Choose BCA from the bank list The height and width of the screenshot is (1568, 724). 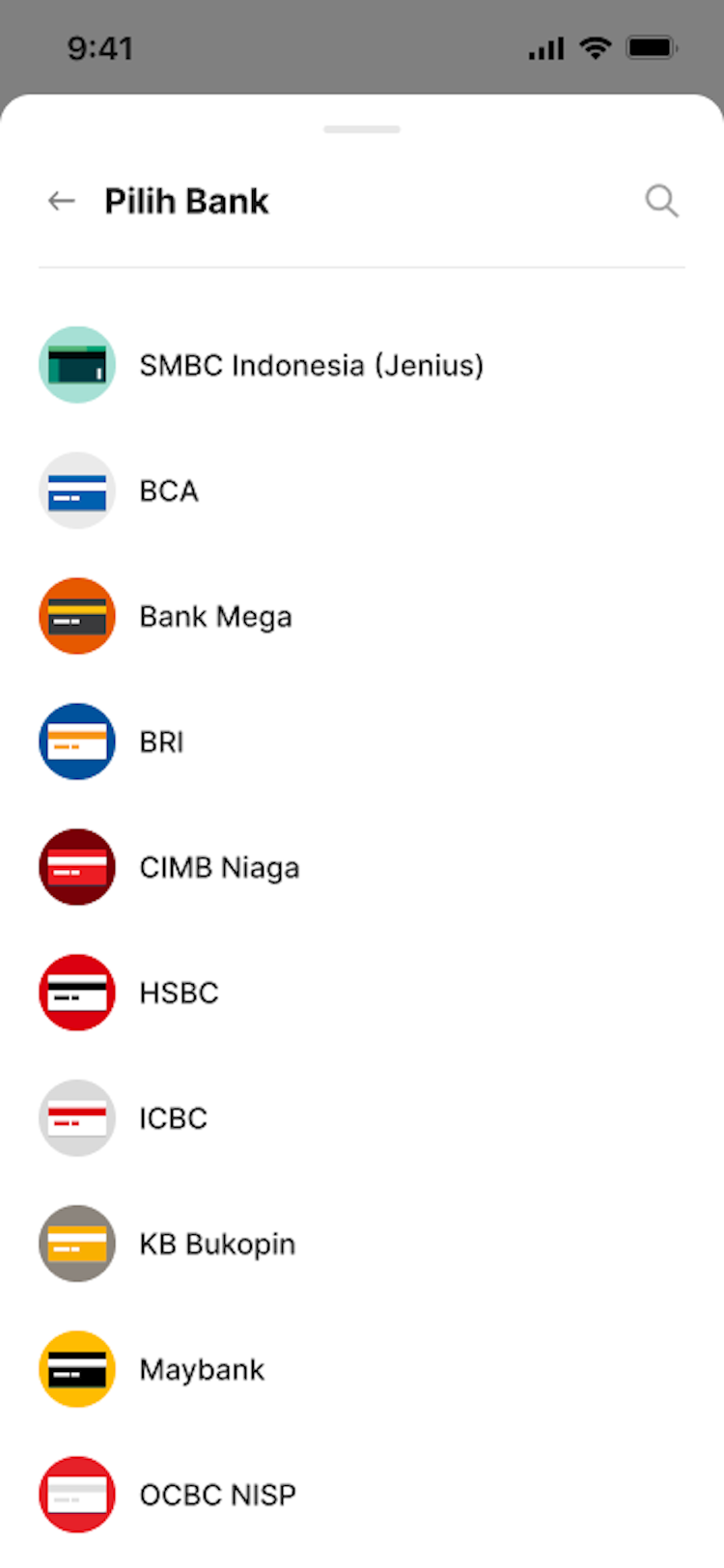[x=169, y=491]
